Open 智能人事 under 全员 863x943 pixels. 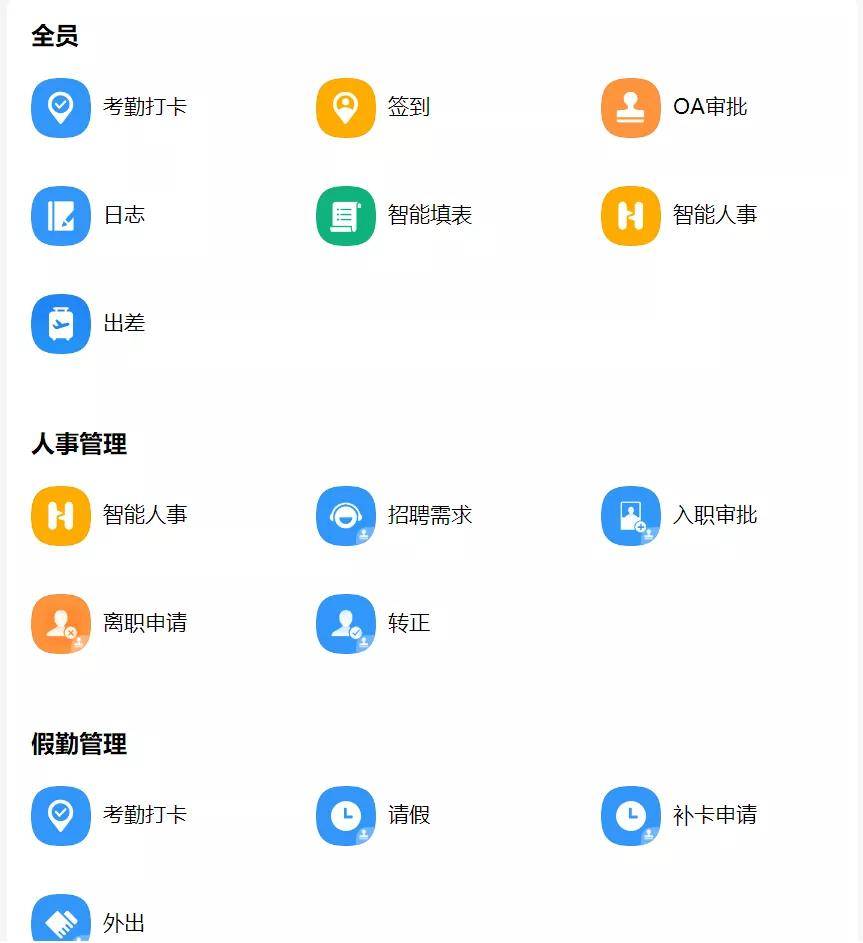(x=631, y=215)
